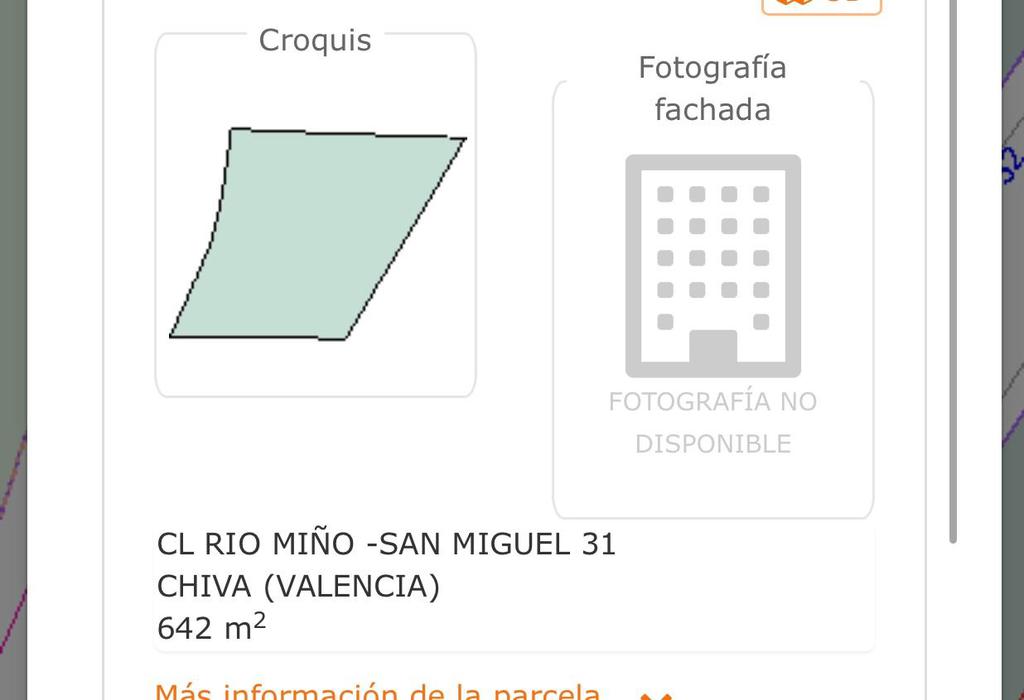Tap the orange 3D button at top

pyautogui.click(x=821, y=4)
